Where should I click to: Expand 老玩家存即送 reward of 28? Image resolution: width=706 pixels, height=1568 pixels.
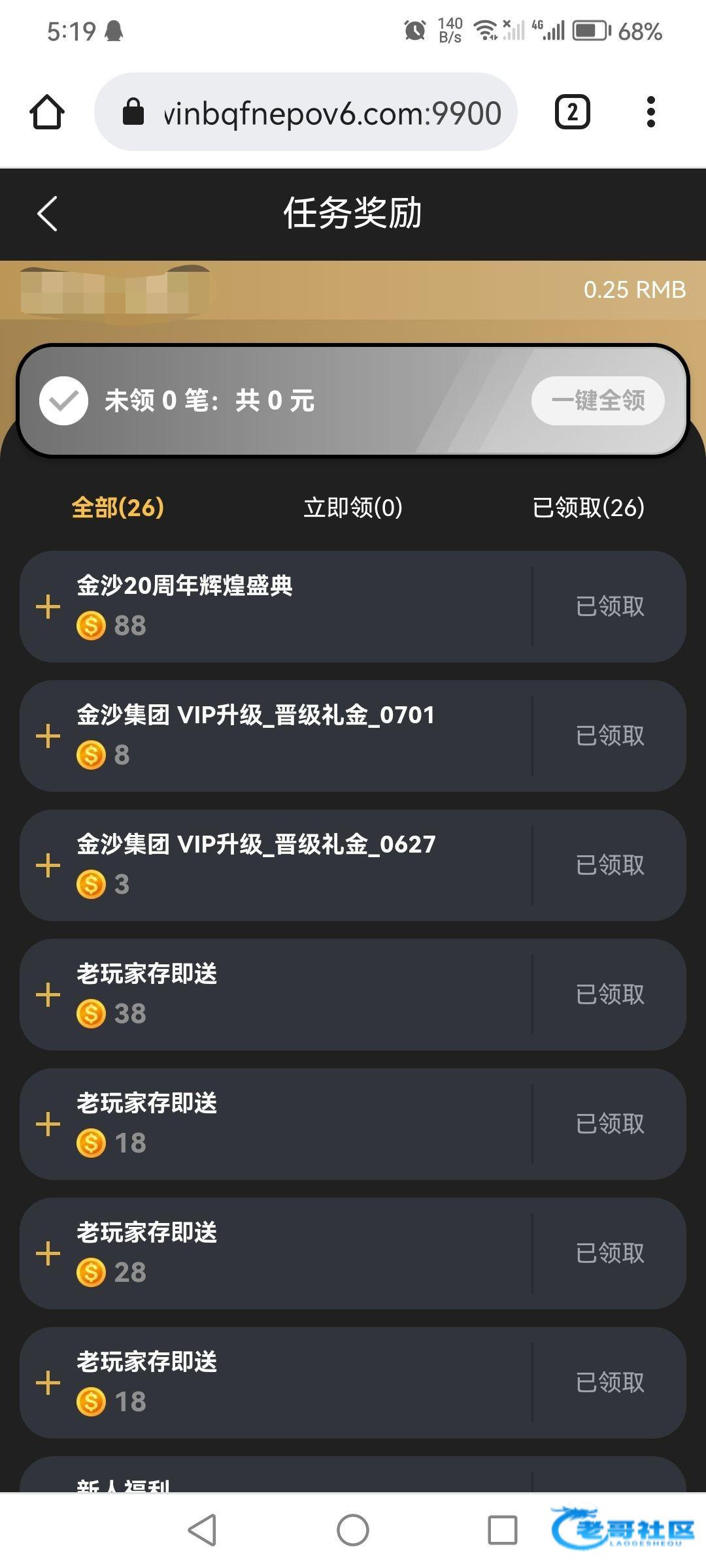tap(48, 1254)
